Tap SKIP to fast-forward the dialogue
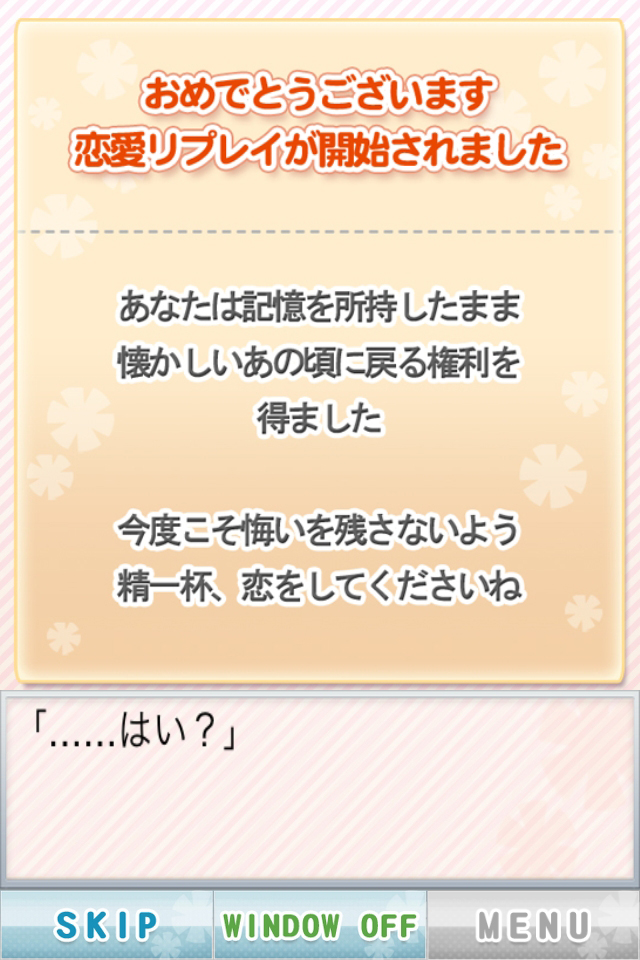 click(x=106, y=924)
